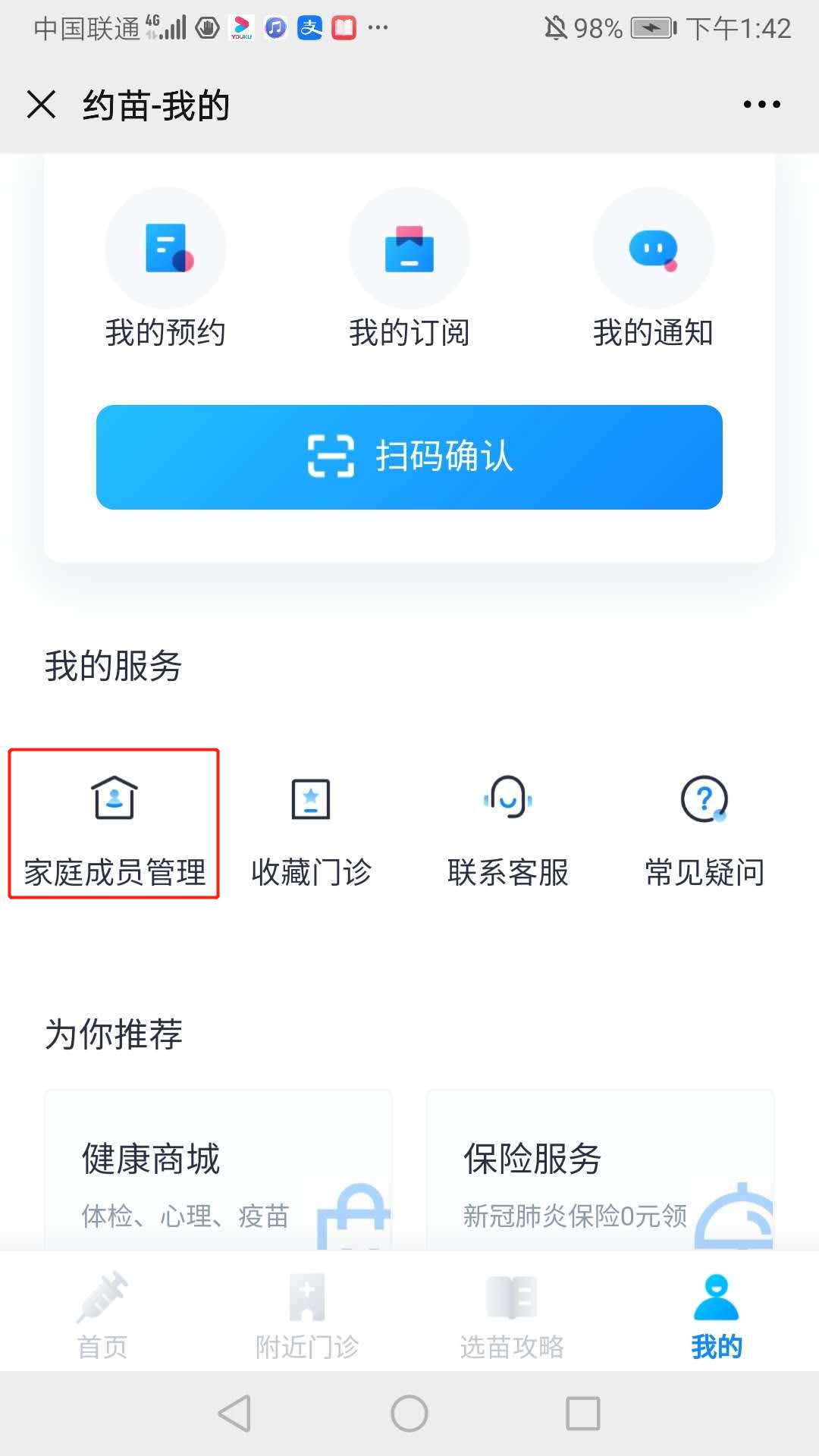Tap the 扫码确认 scan button
The image size is (819, 1456).
click(x=409, y=457)
